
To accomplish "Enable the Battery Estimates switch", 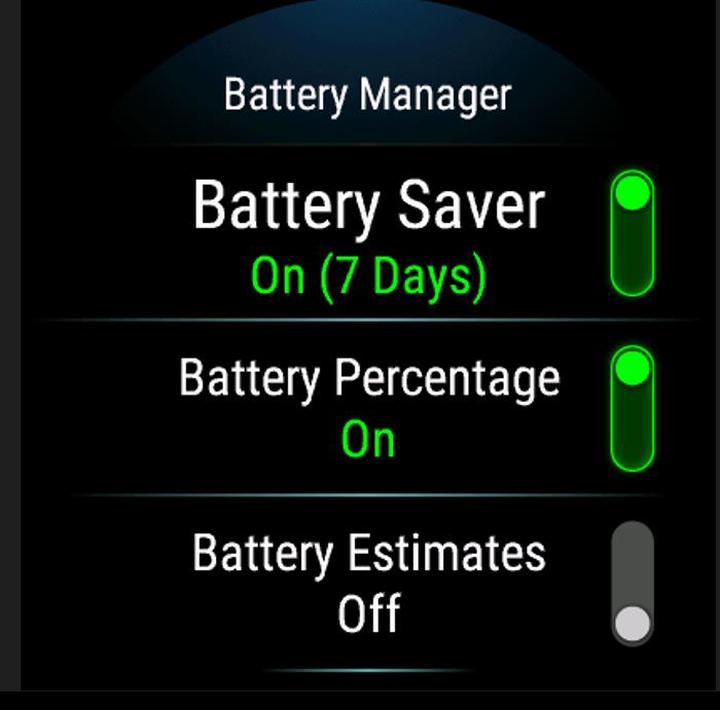I will click(x=632, y=583).
